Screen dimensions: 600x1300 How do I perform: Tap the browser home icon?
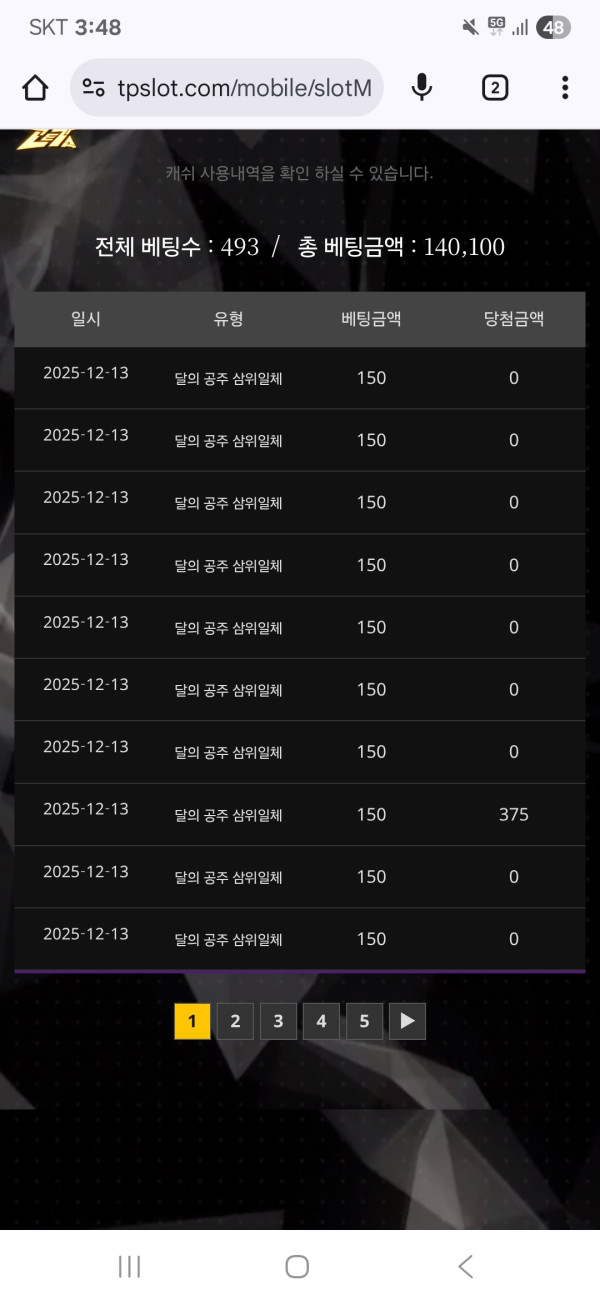point(35,88)
